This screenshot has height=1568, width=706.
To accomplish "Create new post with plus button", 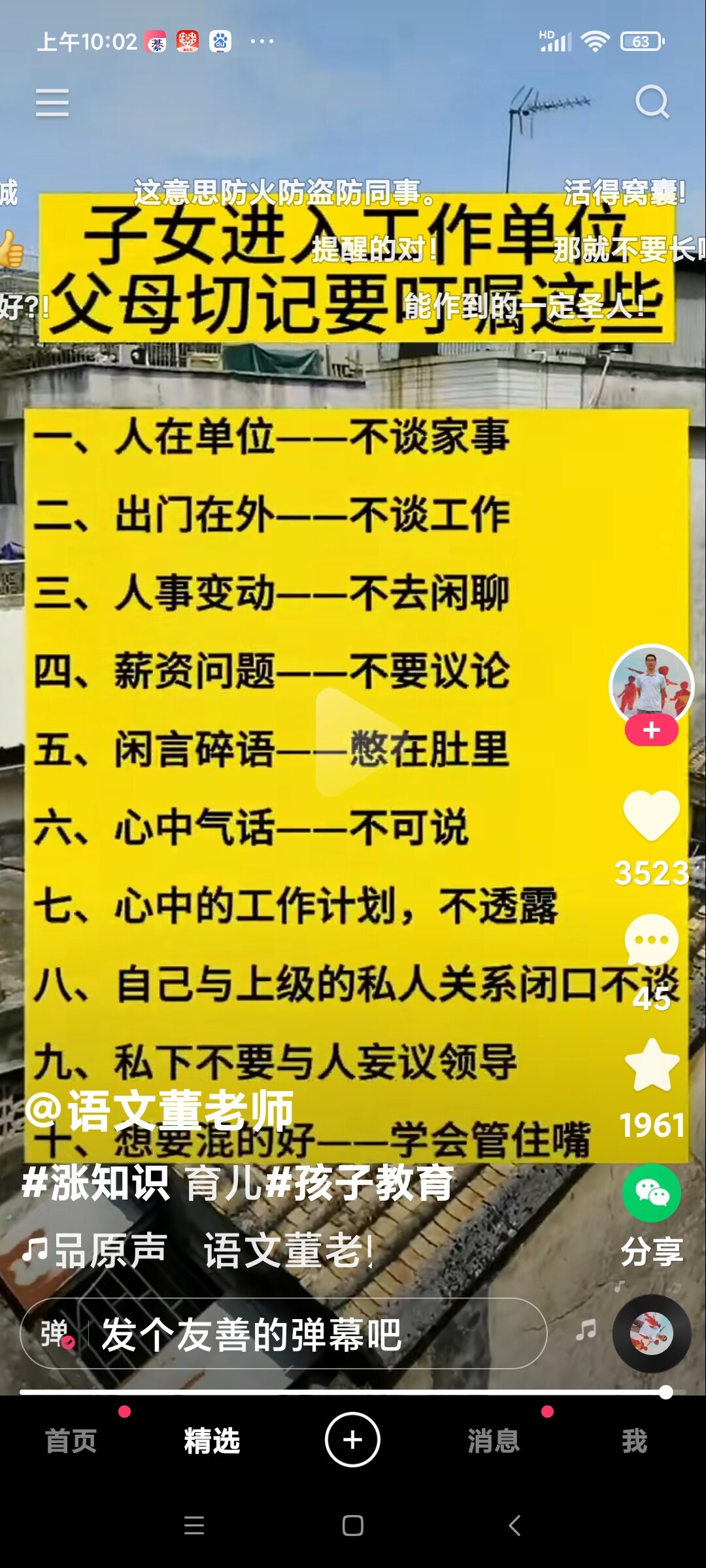I will [352, 1440].
